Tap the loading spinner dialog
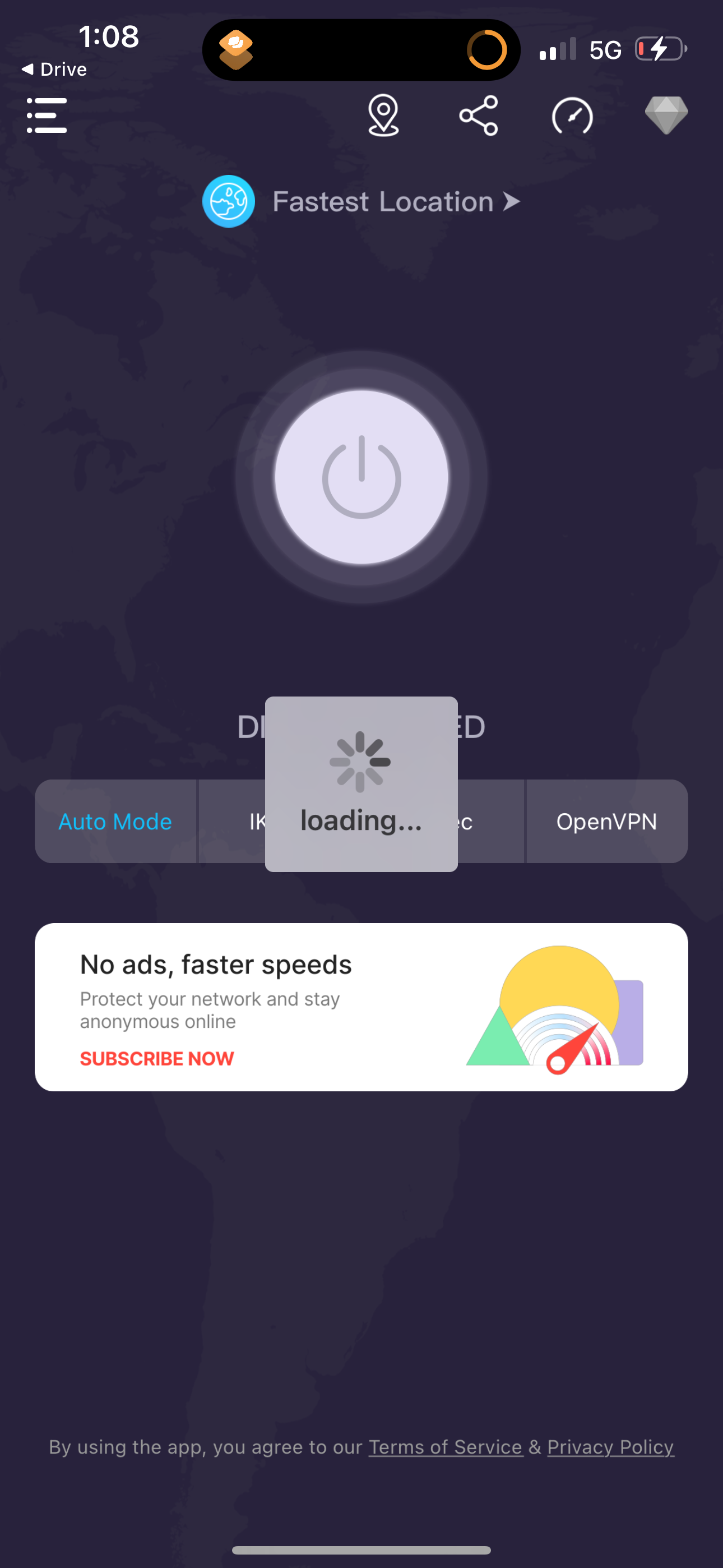723x1568 pixels. click(x=361, y=784)
